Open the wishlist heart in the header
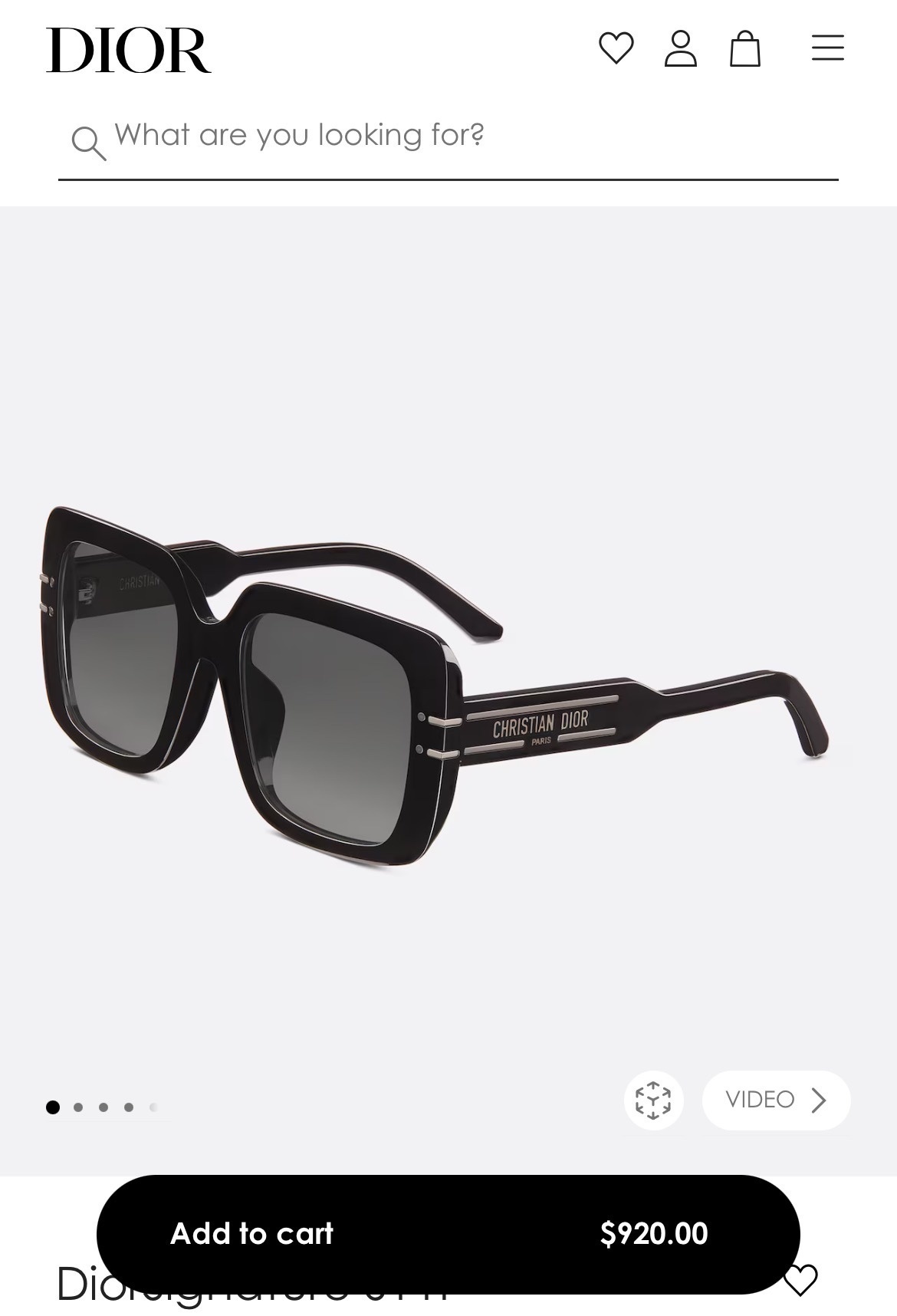The height and width of the screenshot is (1316, 897). [x=616, y=48]
